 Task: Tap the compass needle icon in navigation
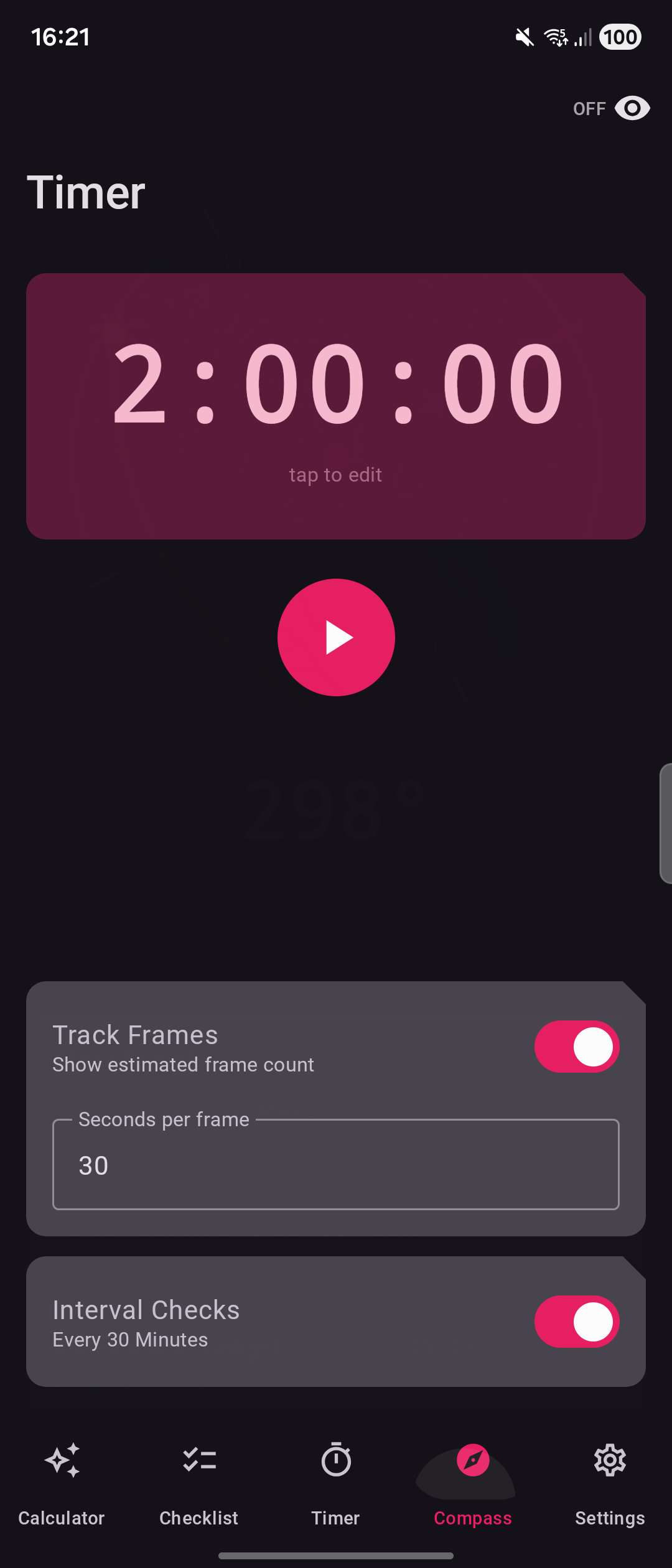point(473,1460)
